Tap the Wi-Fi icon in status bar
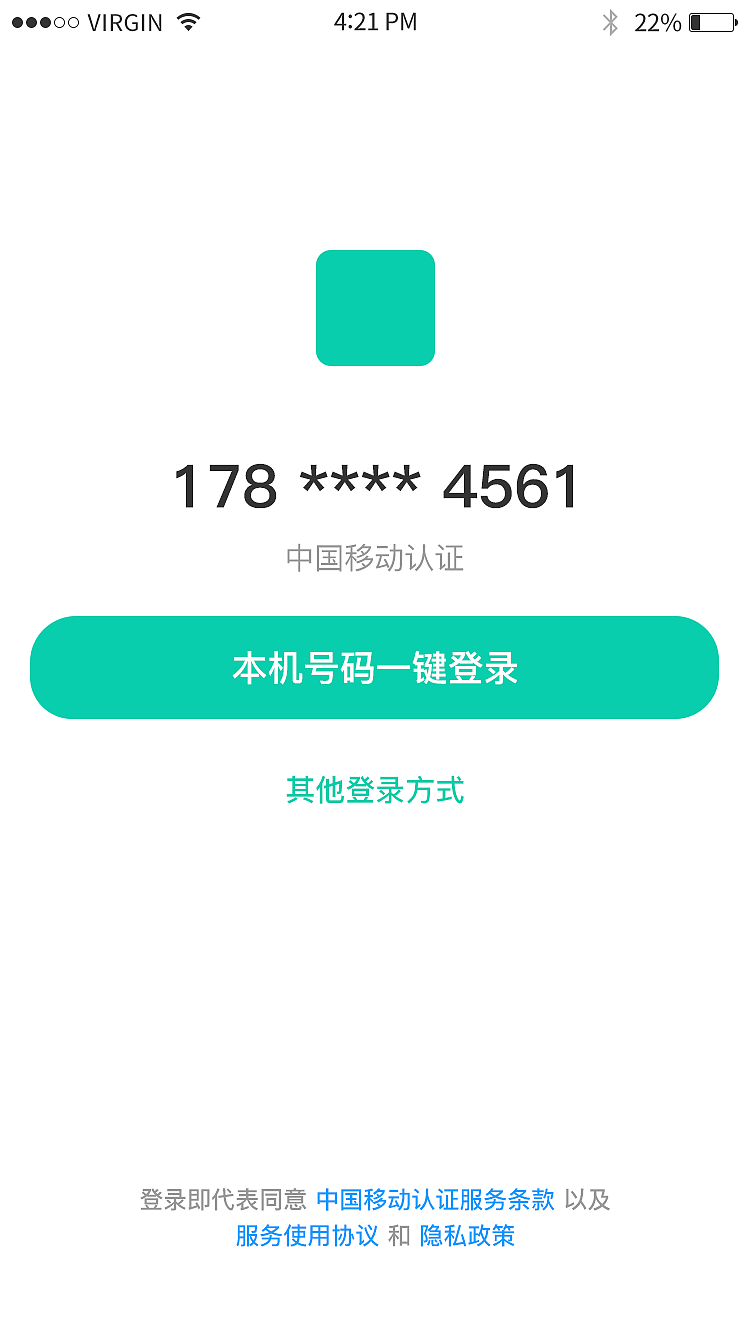Screen dimensions: 750x1334 (x=188, y=21)
